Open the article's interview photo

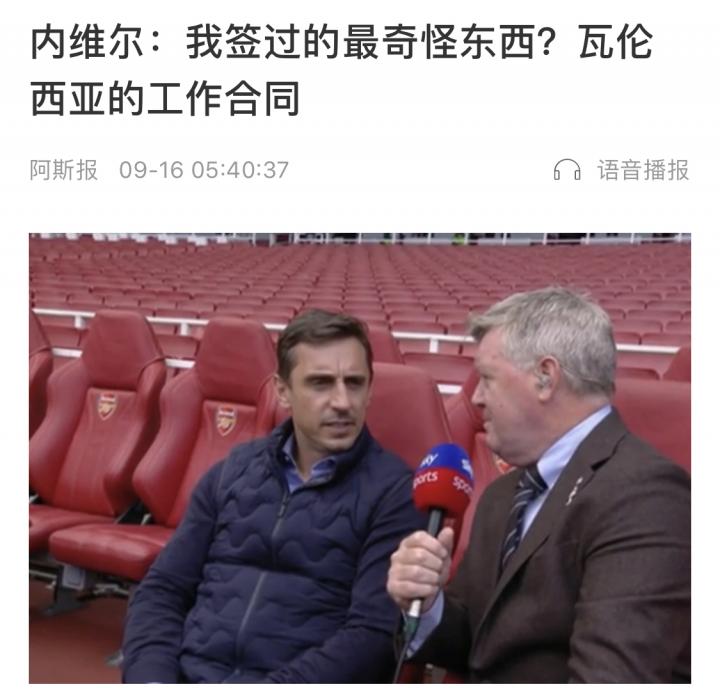click(360, 458)
